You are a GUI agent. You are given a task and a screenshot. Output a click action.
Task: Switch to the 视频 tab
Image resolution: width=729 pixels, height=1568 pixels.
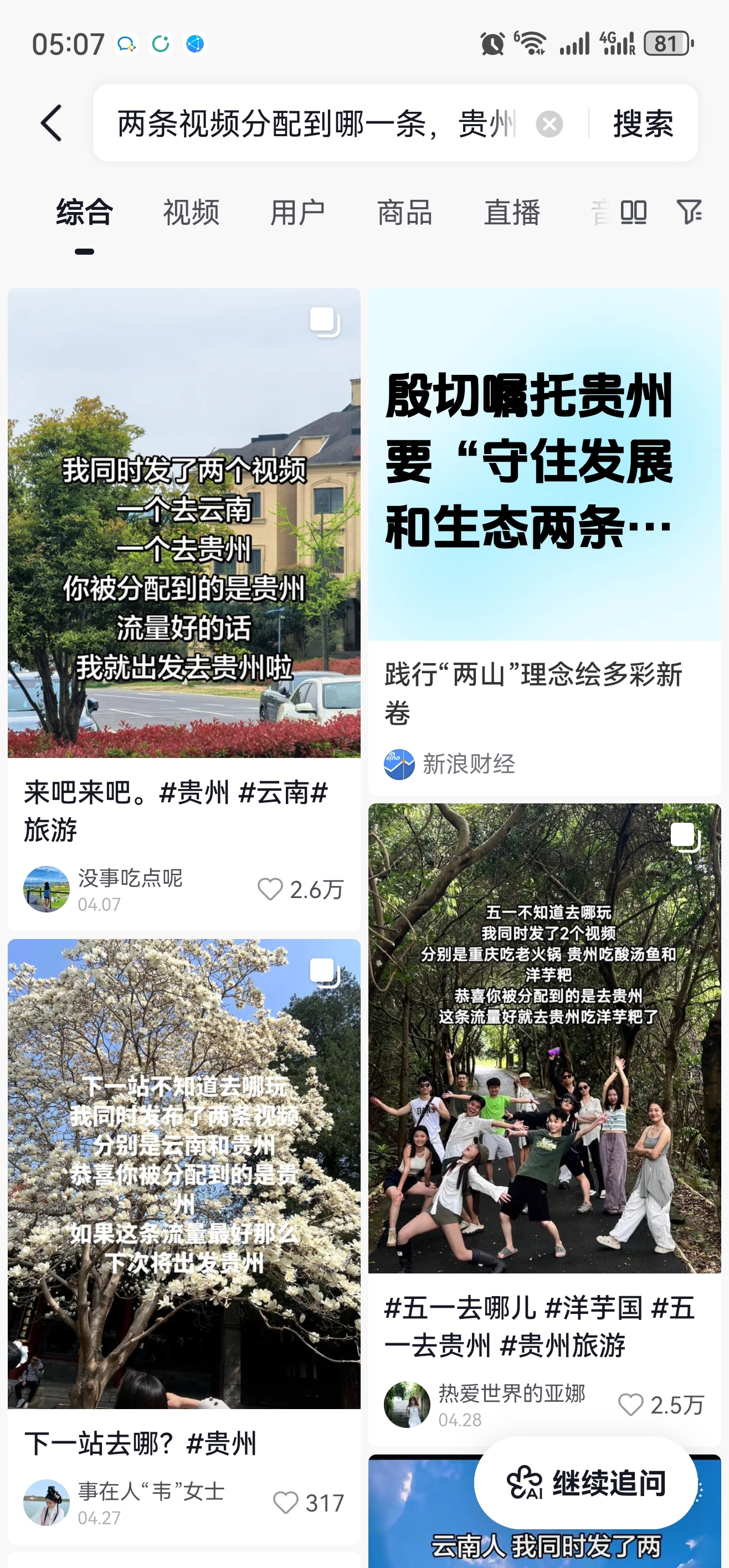pyautogui.click(x=191, y=213)
